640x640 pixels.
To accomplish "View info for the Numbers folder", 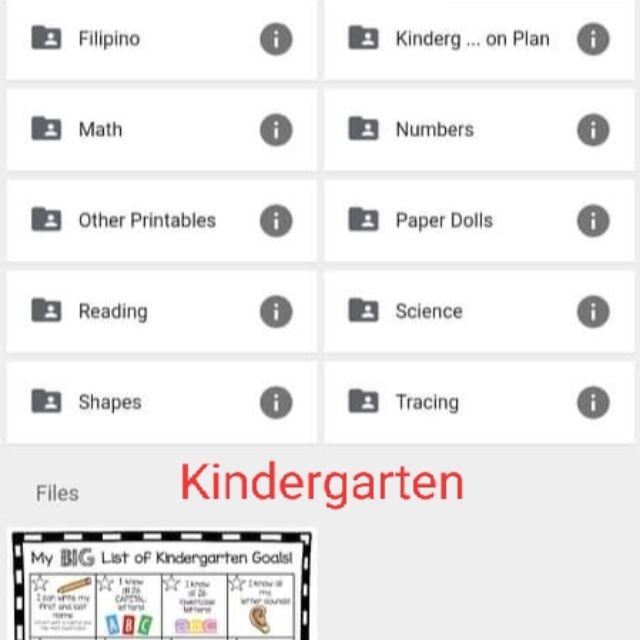I will click(593, 129).
